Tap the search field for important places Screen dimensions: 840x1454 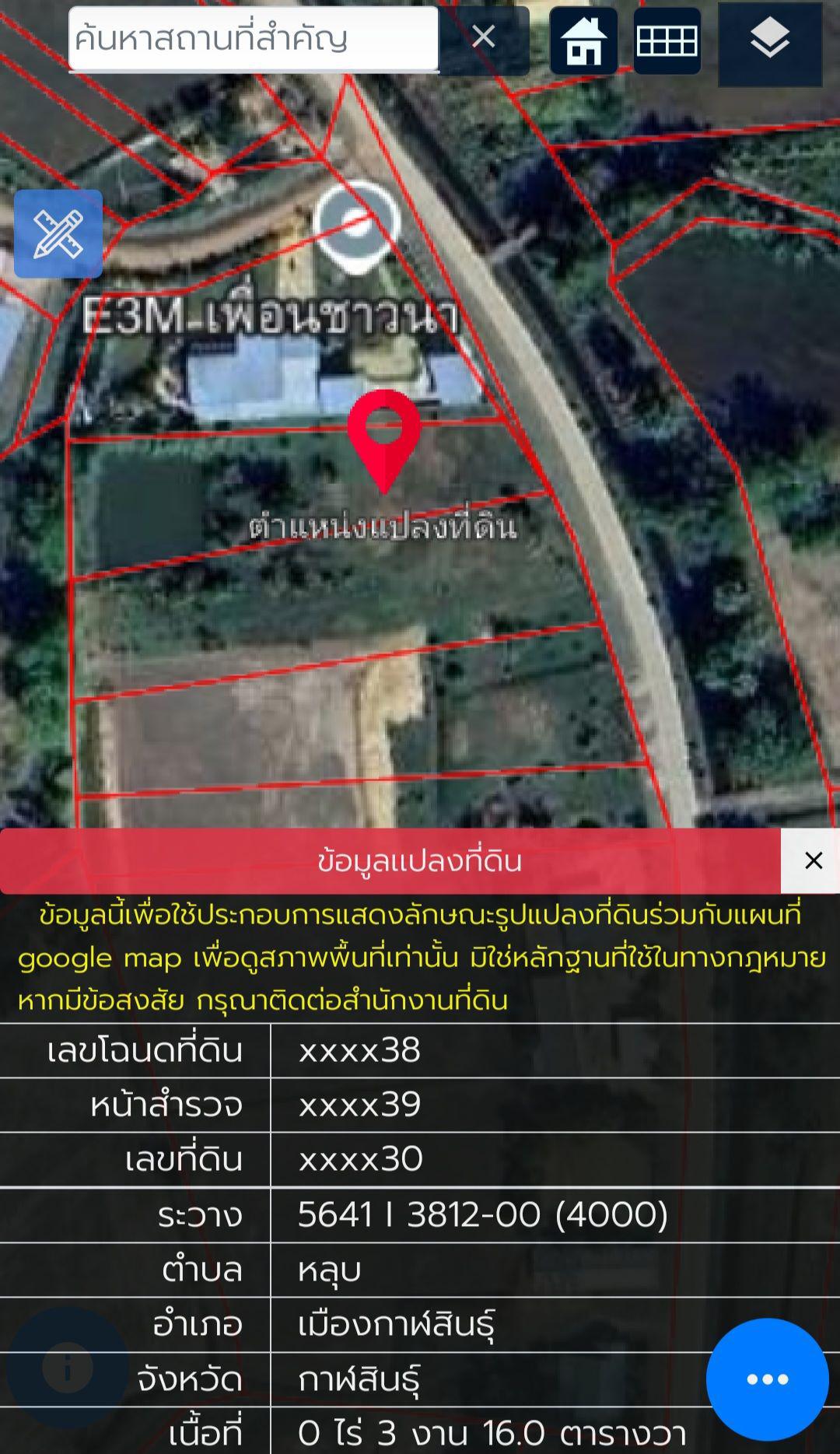(254, 39)
